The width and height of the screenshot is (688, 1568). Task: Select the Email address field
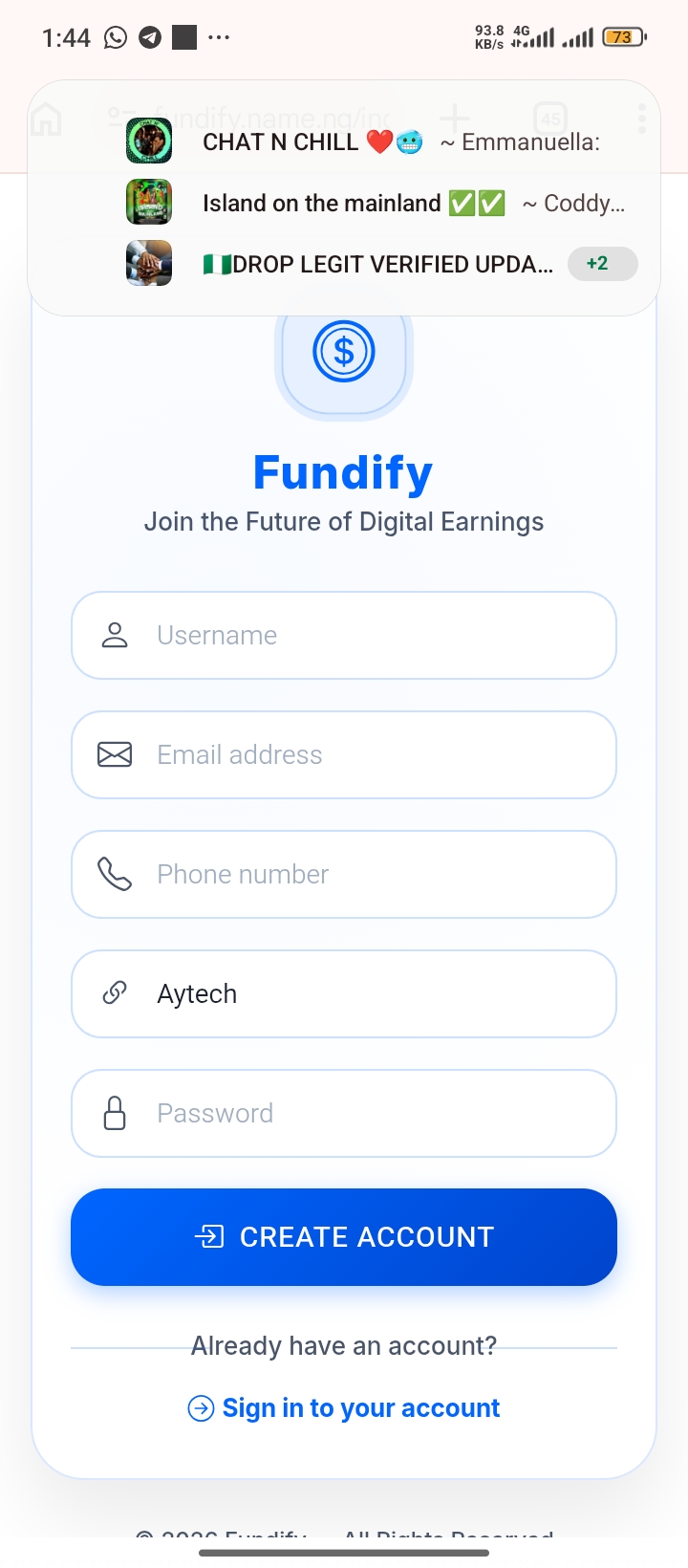point(344,755)
